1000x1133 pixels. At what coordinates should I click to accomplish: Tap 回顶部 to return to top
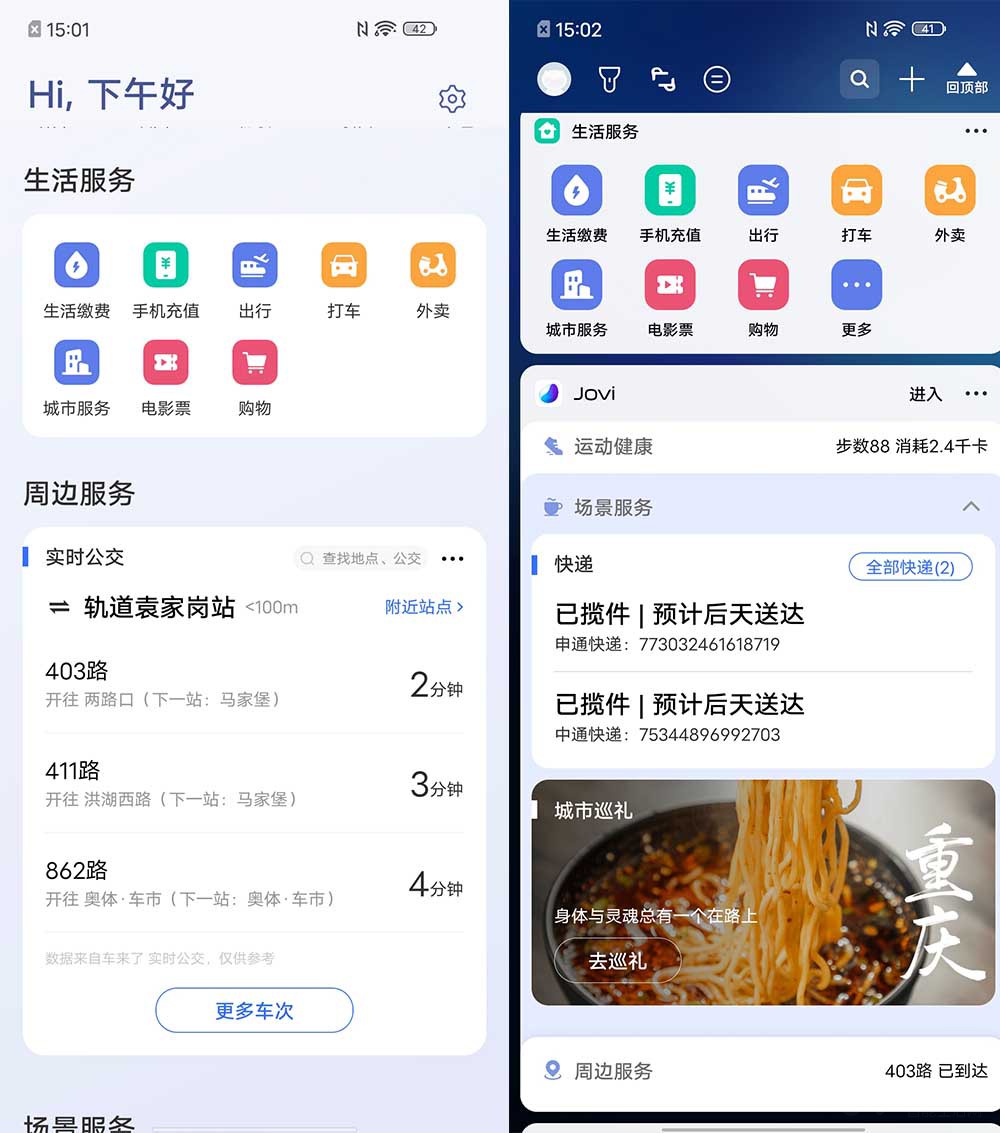click(966, 78)
